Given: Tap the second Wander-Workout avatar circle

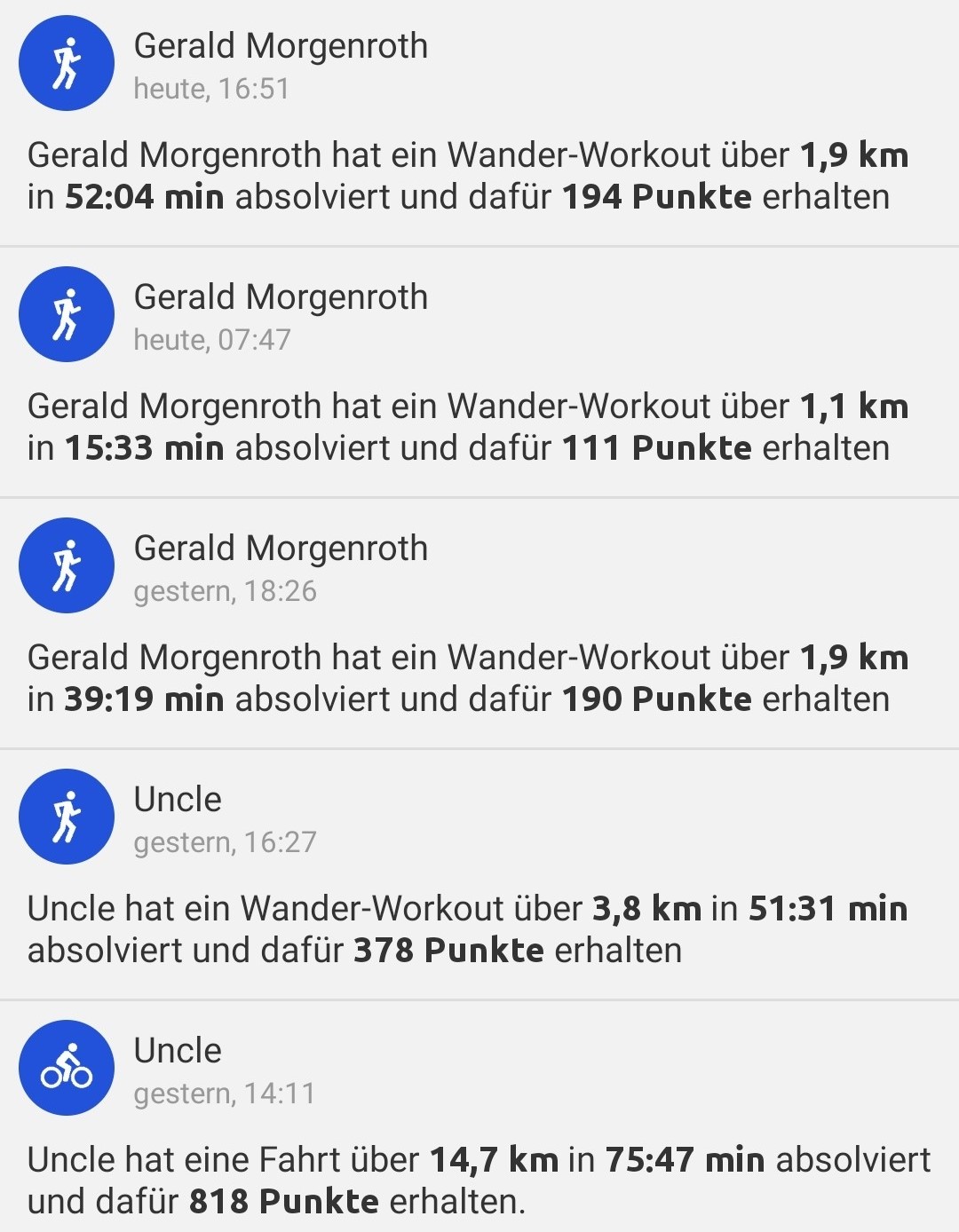Looking at the screenshot, I should click(66, 314).
